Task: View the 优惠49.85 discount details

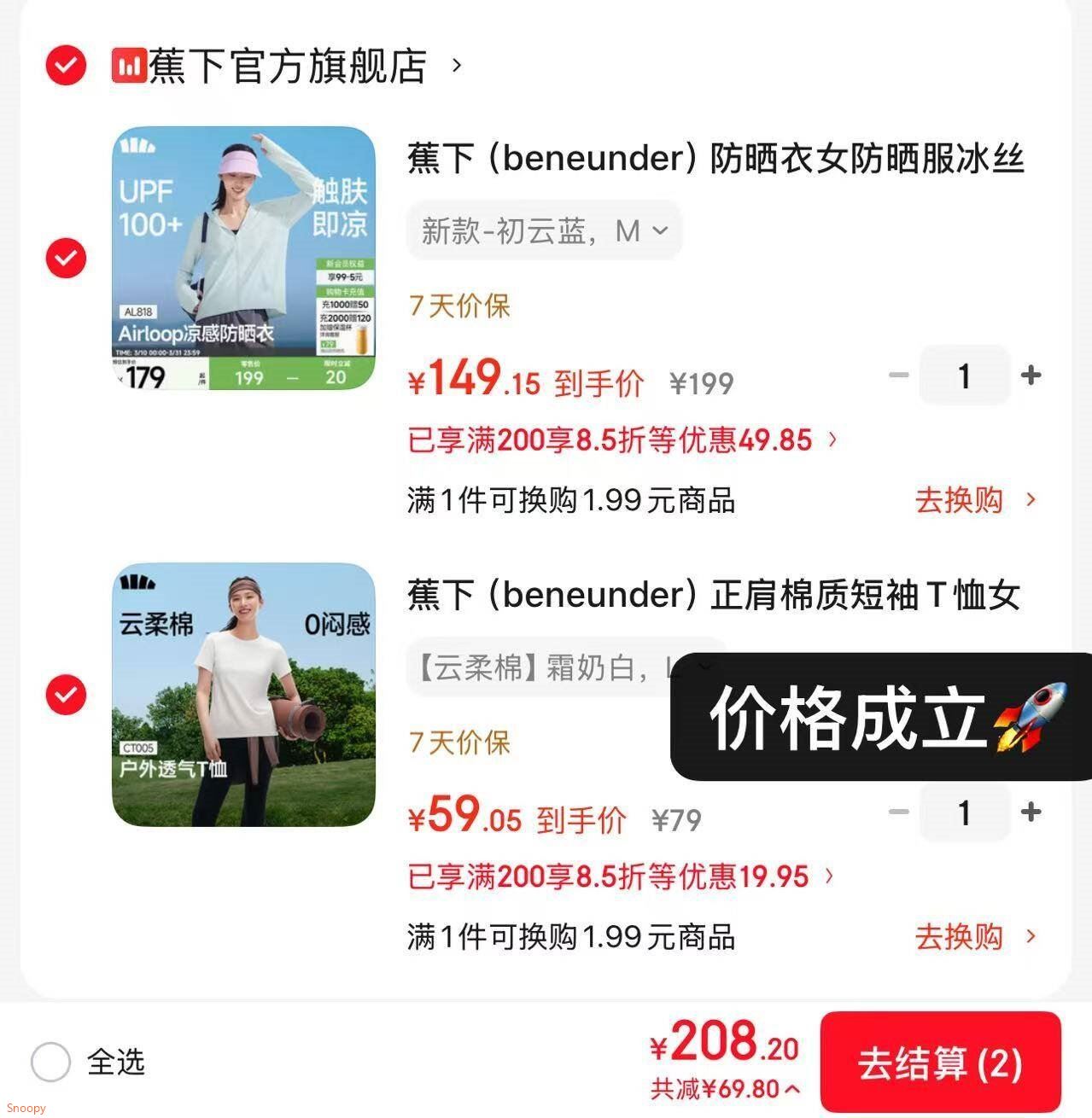Action: click(622, 440)
